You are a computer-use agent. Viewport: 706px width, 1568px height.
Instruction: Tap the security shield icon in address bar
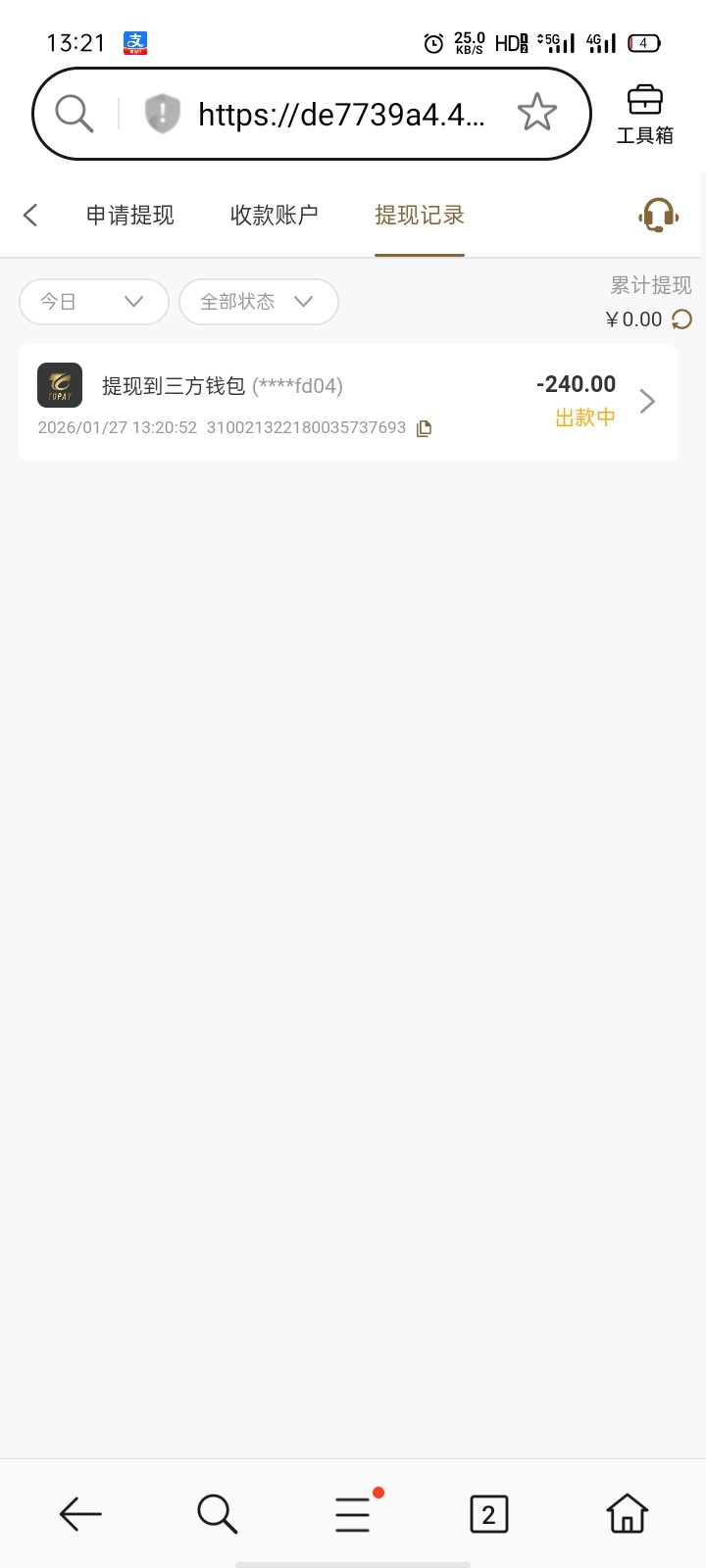tap(162, 112)
